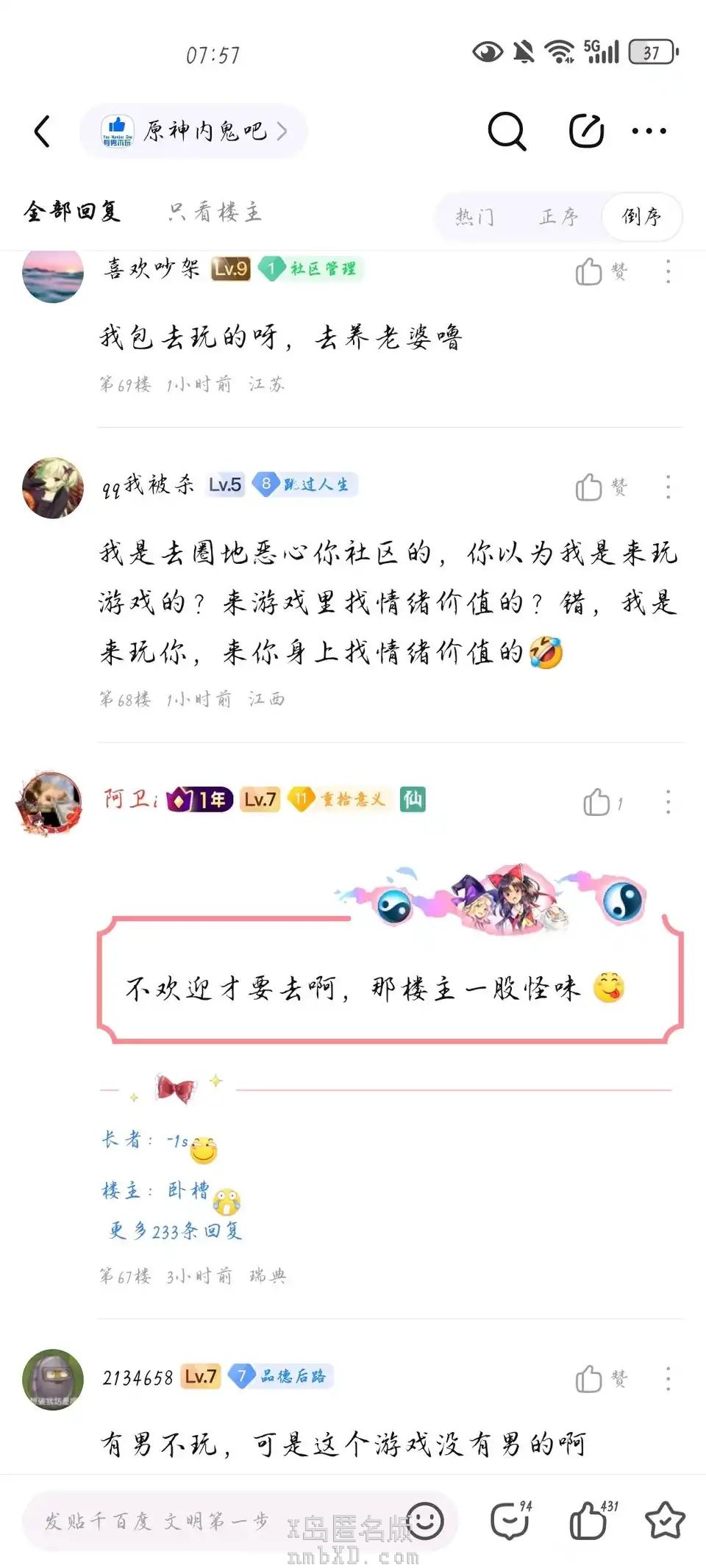The height and width of the screenshot is (1568, 706).
Task: Sort replies in 正序 order
Action: coord(559,216)
